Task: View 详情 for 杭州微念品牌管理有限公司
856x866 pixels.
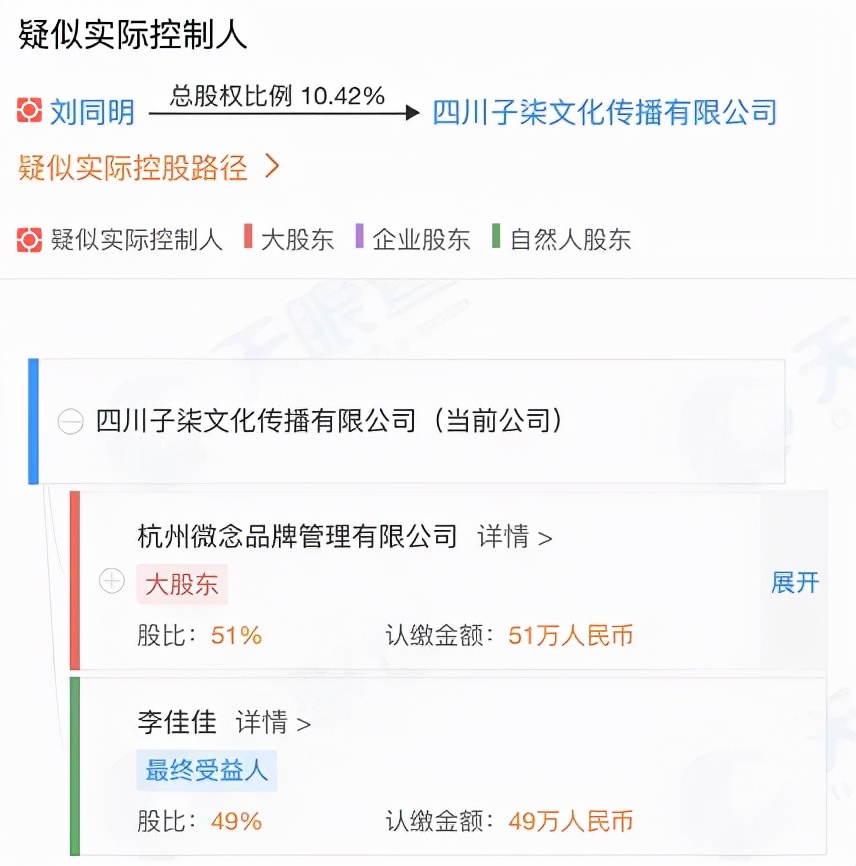Action: (x=514, y=537)
